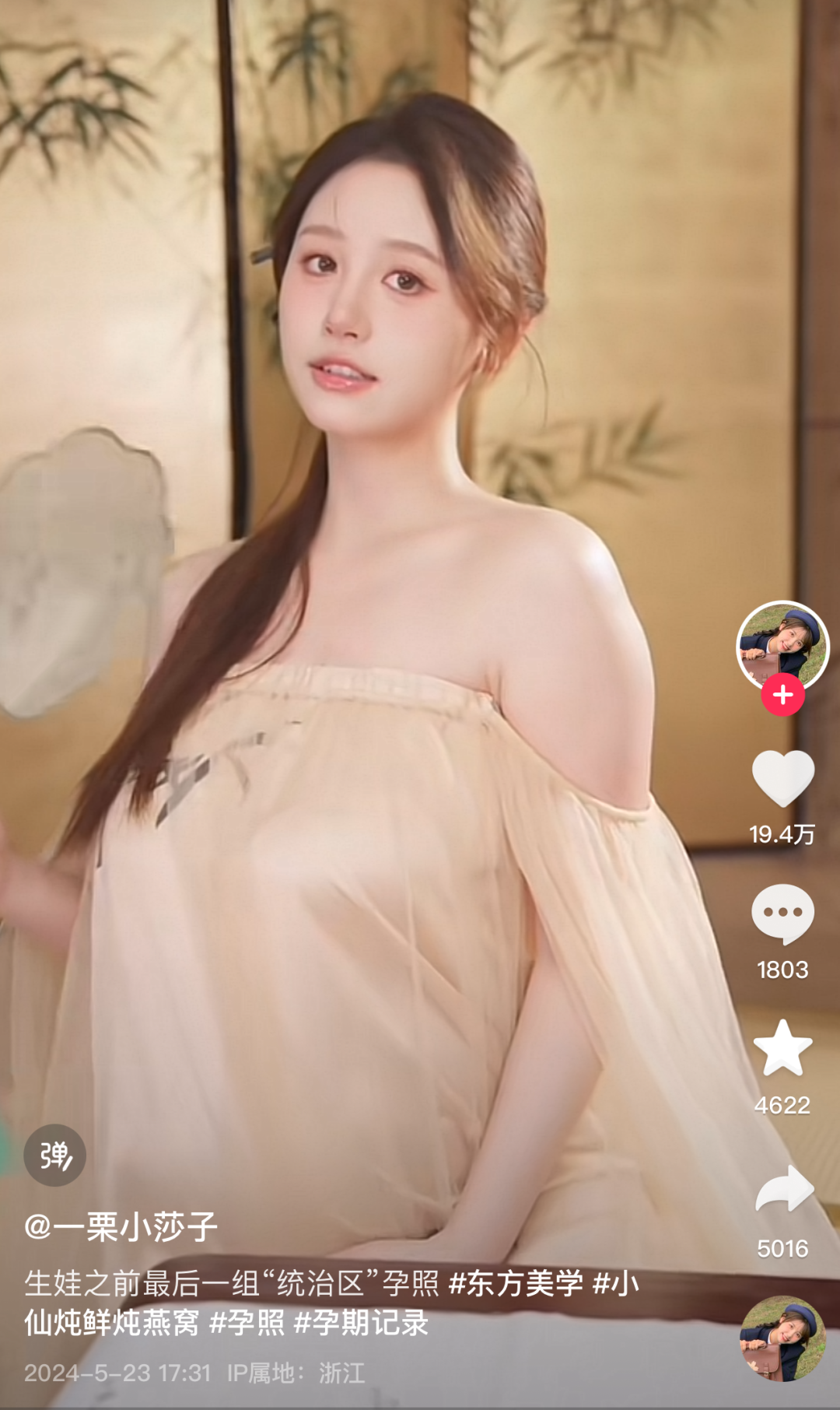This screenshot has width=840, height=1410.
Task: Add this video to favorites with the star
Action: [x=782, y=1048]
